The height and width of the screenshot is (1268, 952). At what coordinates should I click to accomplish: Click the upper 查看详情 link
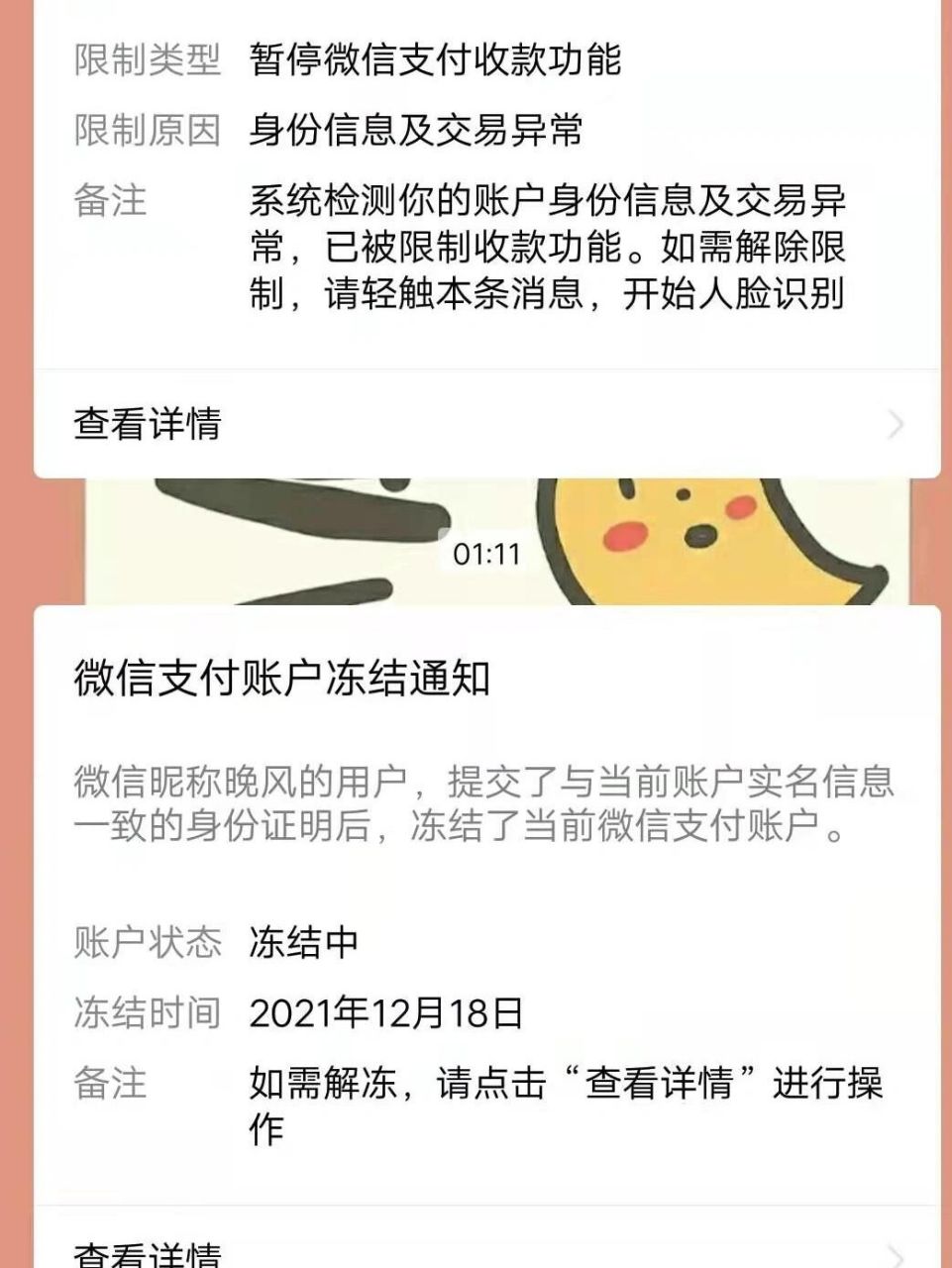(x=146, y=424)
